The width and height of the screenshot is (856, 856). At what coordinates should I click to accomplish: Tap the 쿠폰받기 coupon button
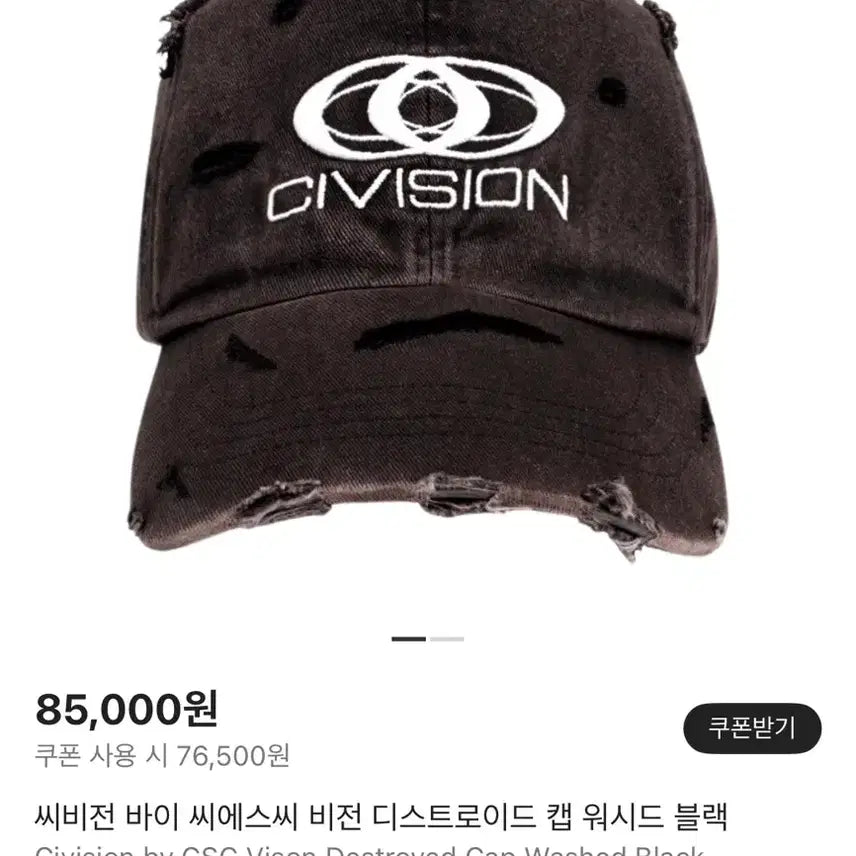pyautogui.click(x=752, y=728)
